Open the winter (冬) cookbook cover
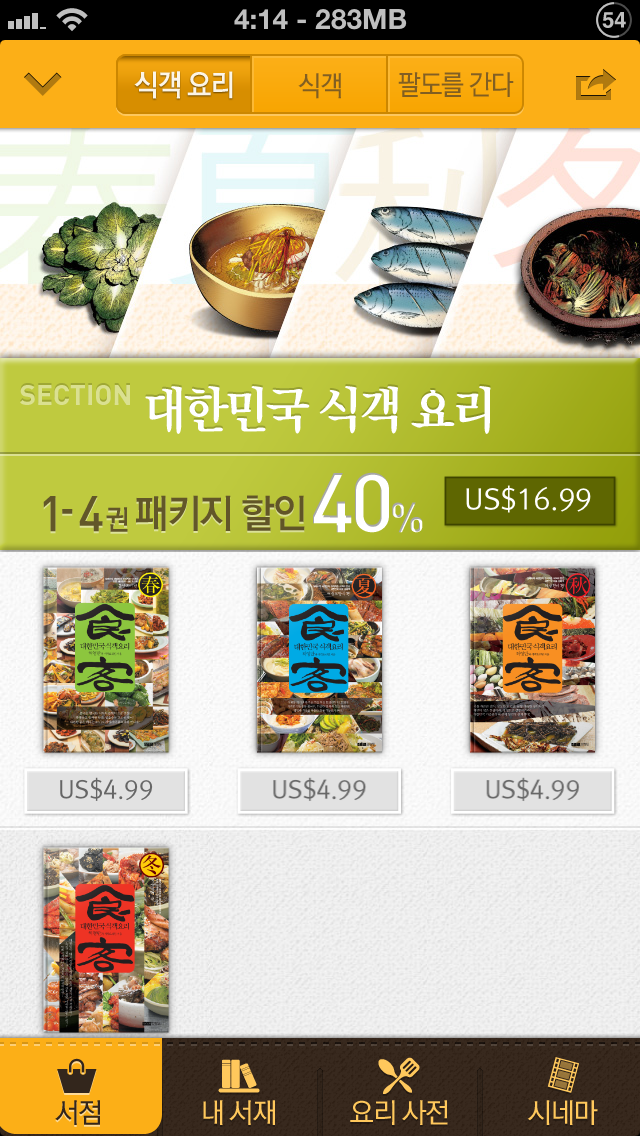The height and width of the screenshot is (1136, 640). pyautogui.click(x=106, y=940)
